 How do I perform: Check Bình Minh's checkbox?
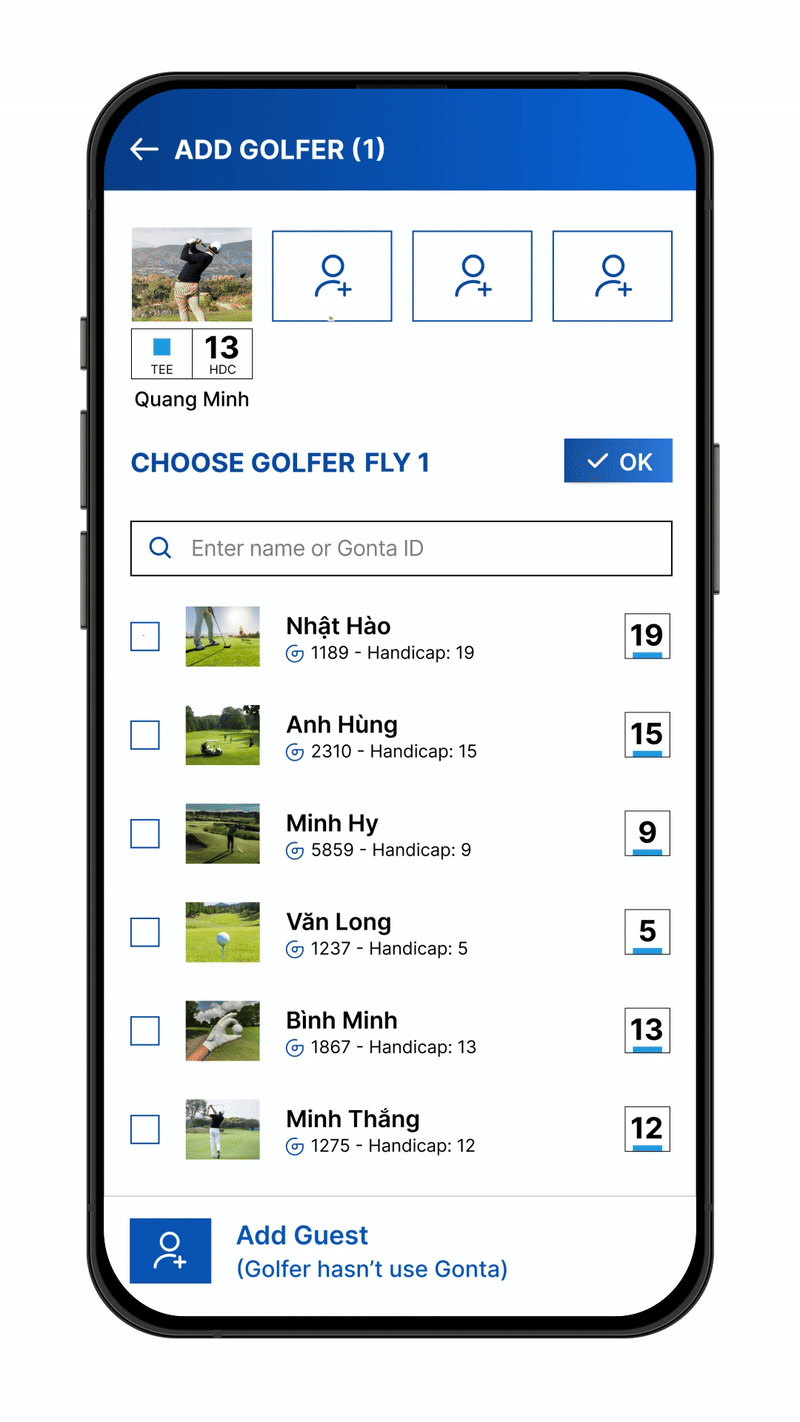click(145, 1031)
